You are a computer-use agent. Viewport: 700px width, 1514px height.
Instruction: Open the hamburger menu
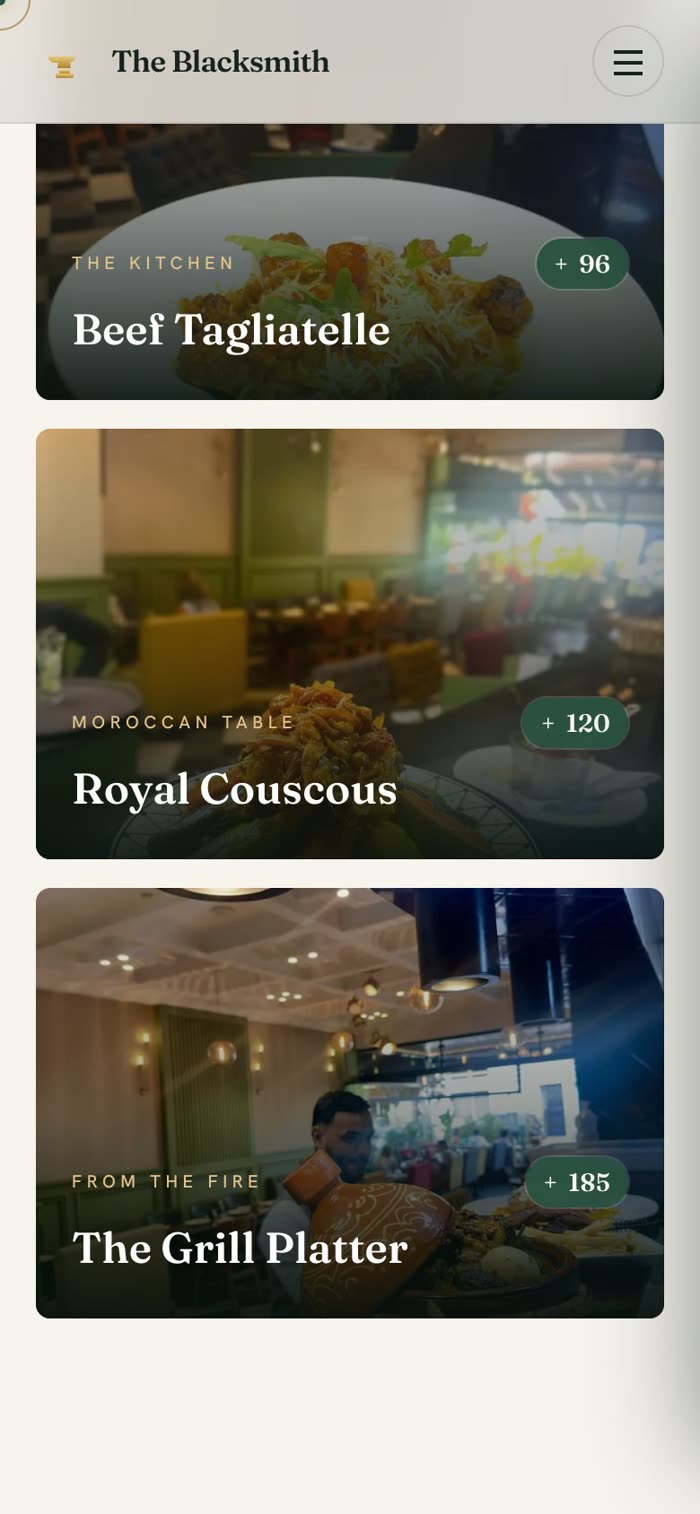coord(628,61)
